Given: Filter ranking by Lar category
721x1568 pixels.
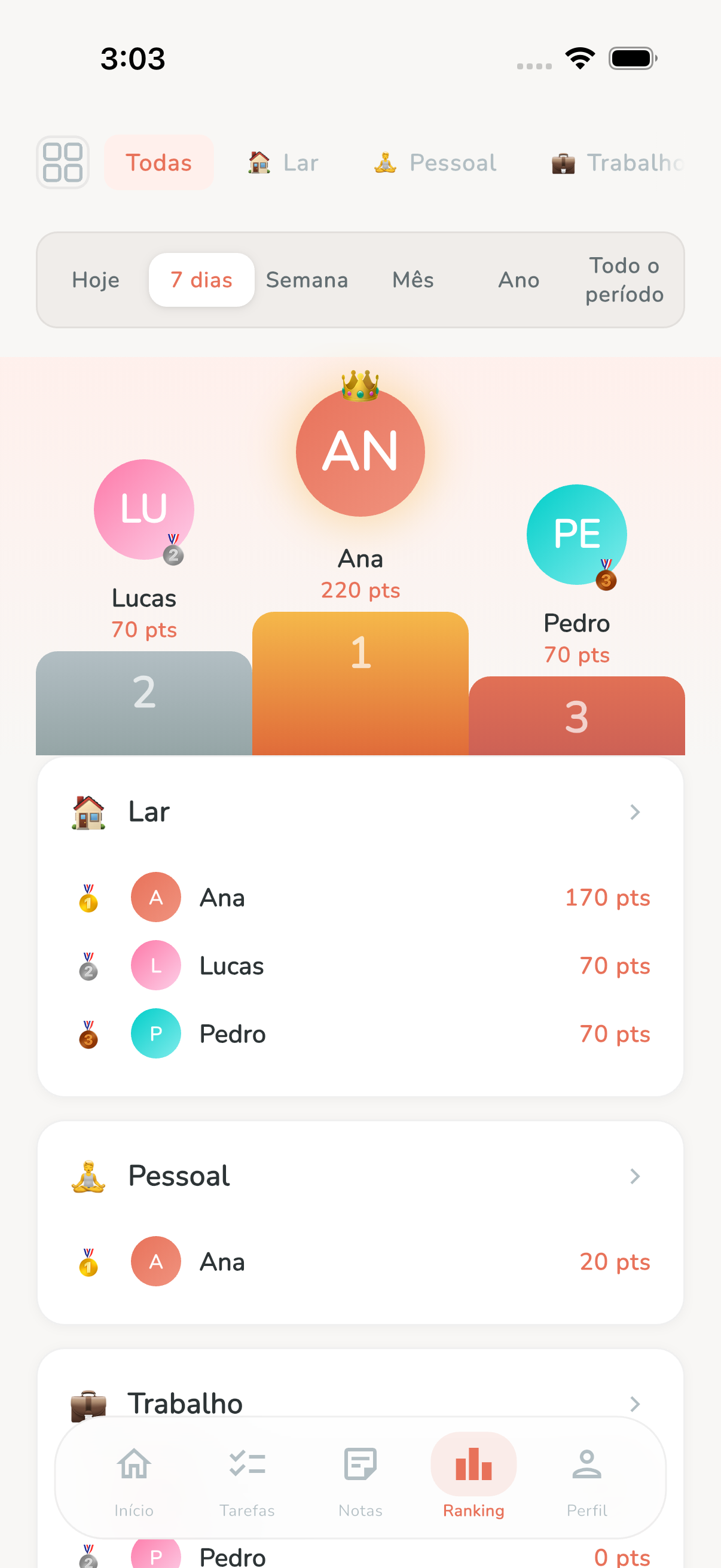Looking at the screenshot, I should pyautogui.click(x=283, y=163).
